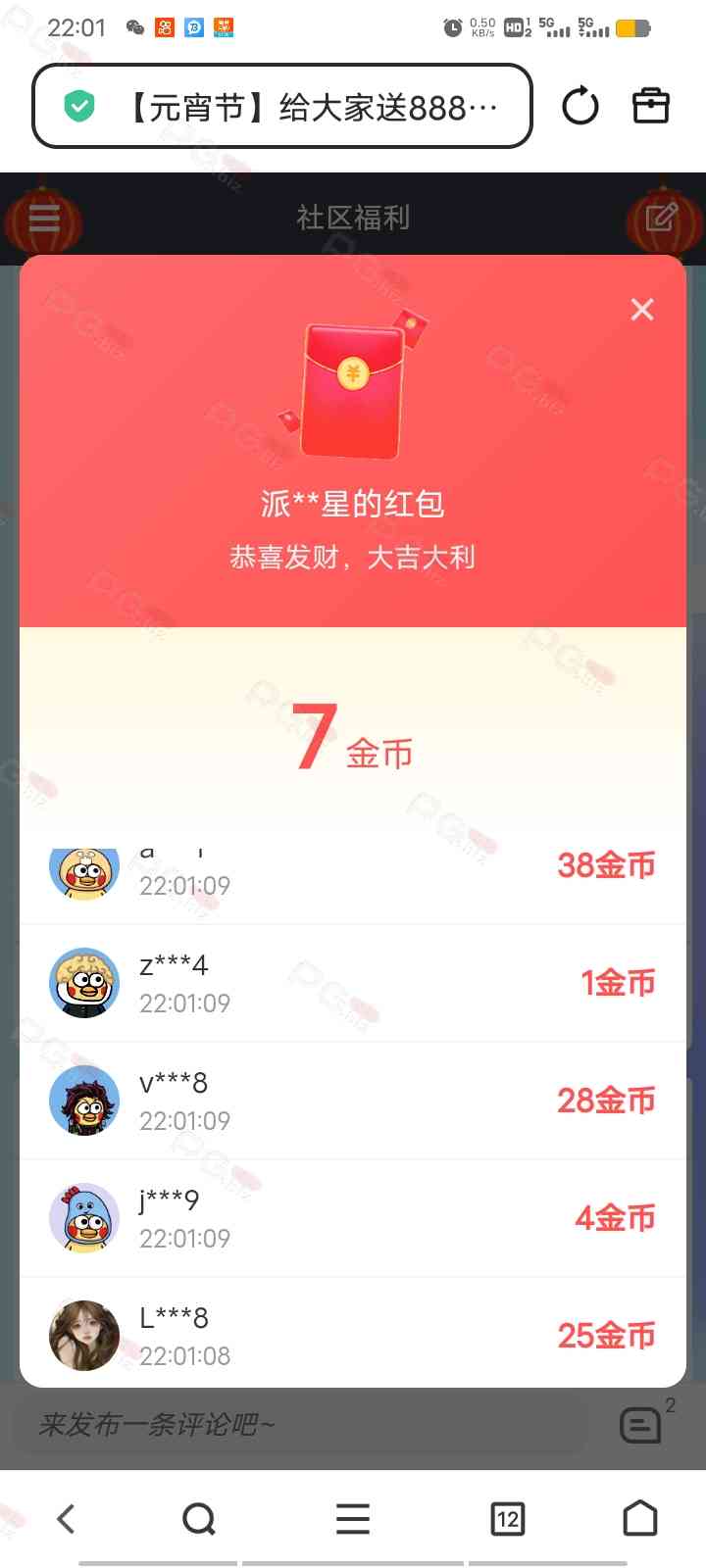Go to the browser home page
Viewport: 706px width, 1568px height.
(x=640, y=1519)
